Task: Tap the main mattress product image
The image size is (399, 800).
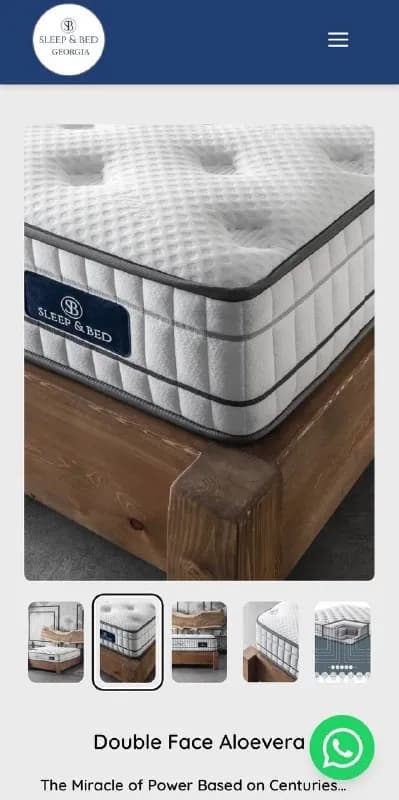Action: pyautogui.click(x=200, y=352)
